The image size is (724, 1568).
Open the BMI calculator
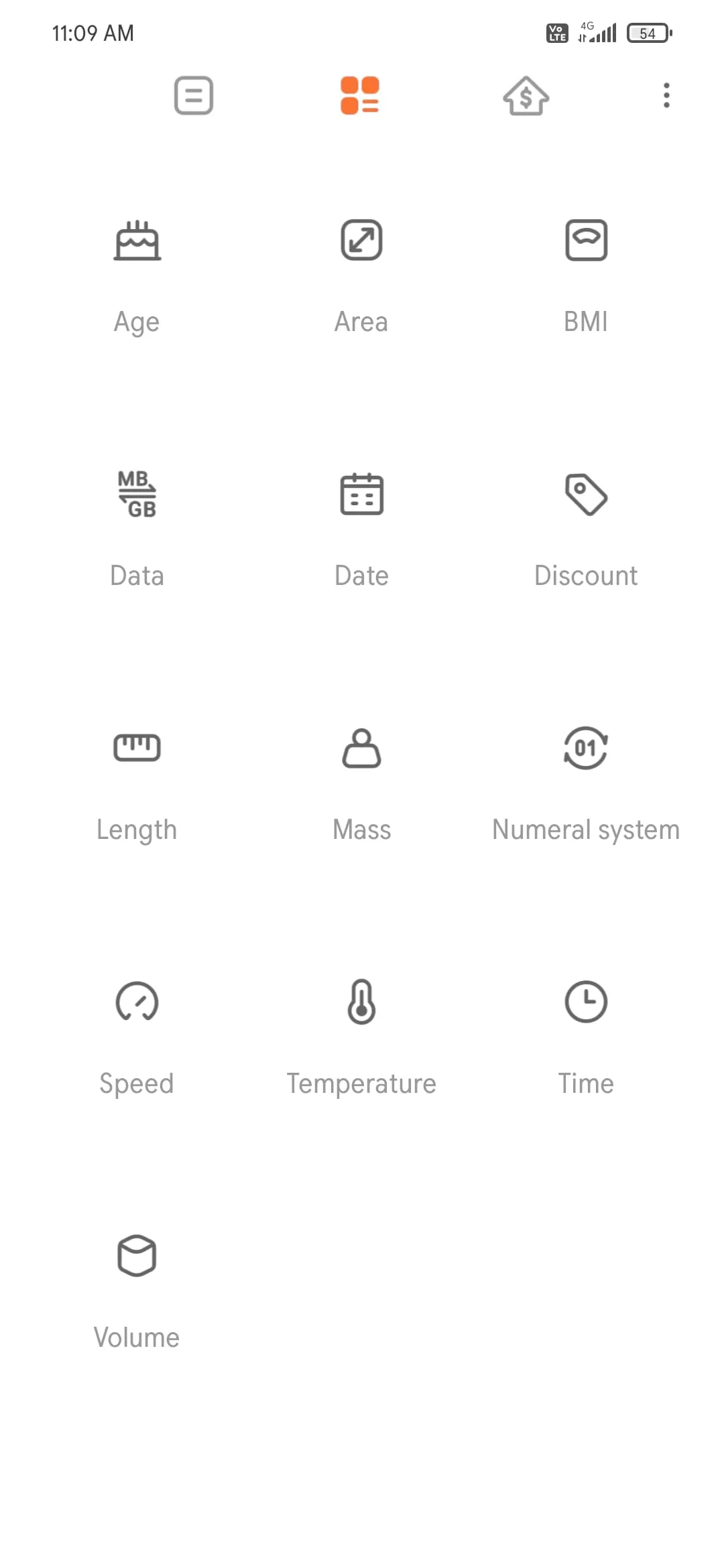click(x=586, y=275)
